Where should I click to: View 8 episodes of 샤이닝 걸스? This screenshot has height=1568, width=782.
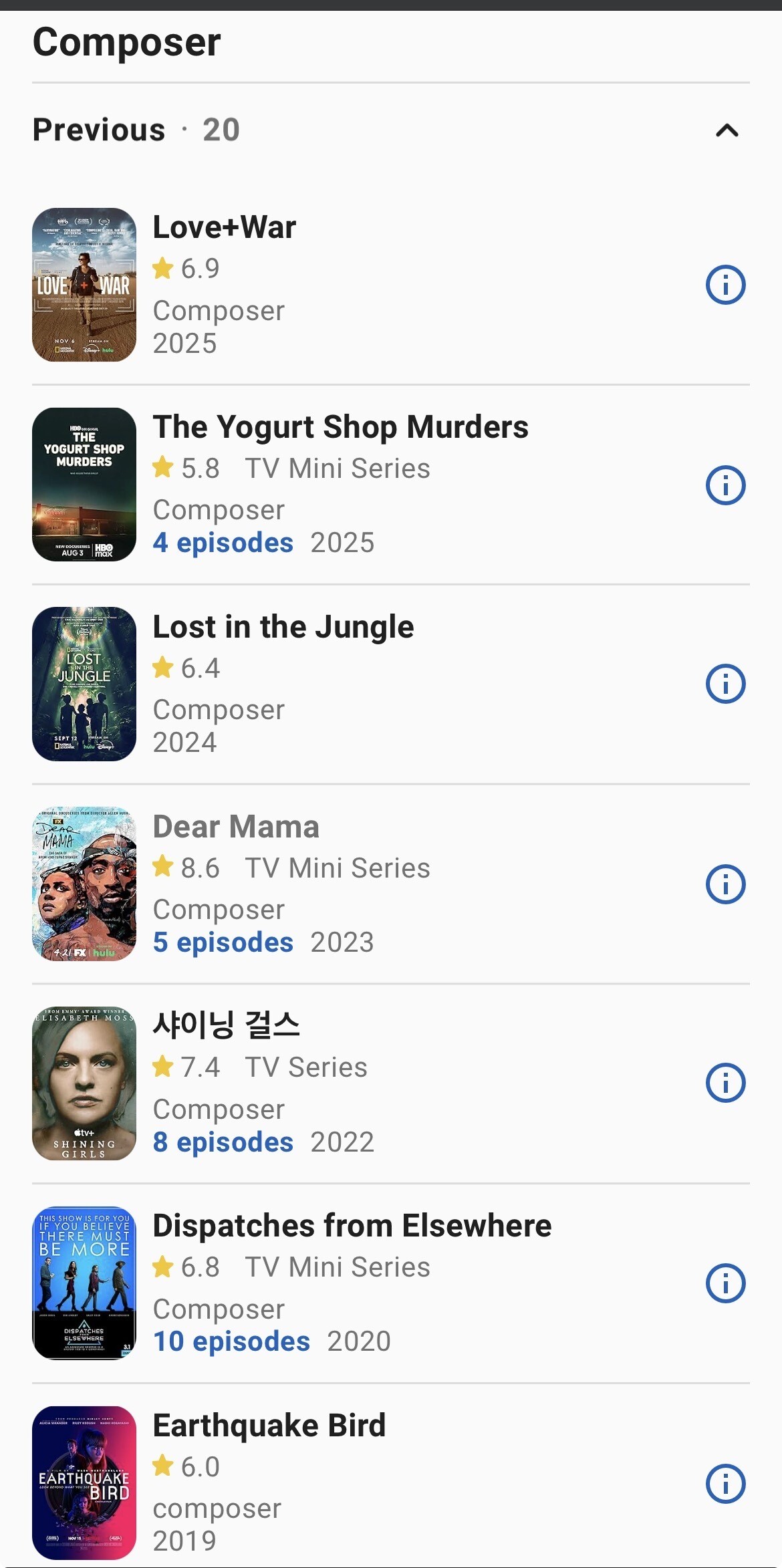click(x=223, y=1142)
